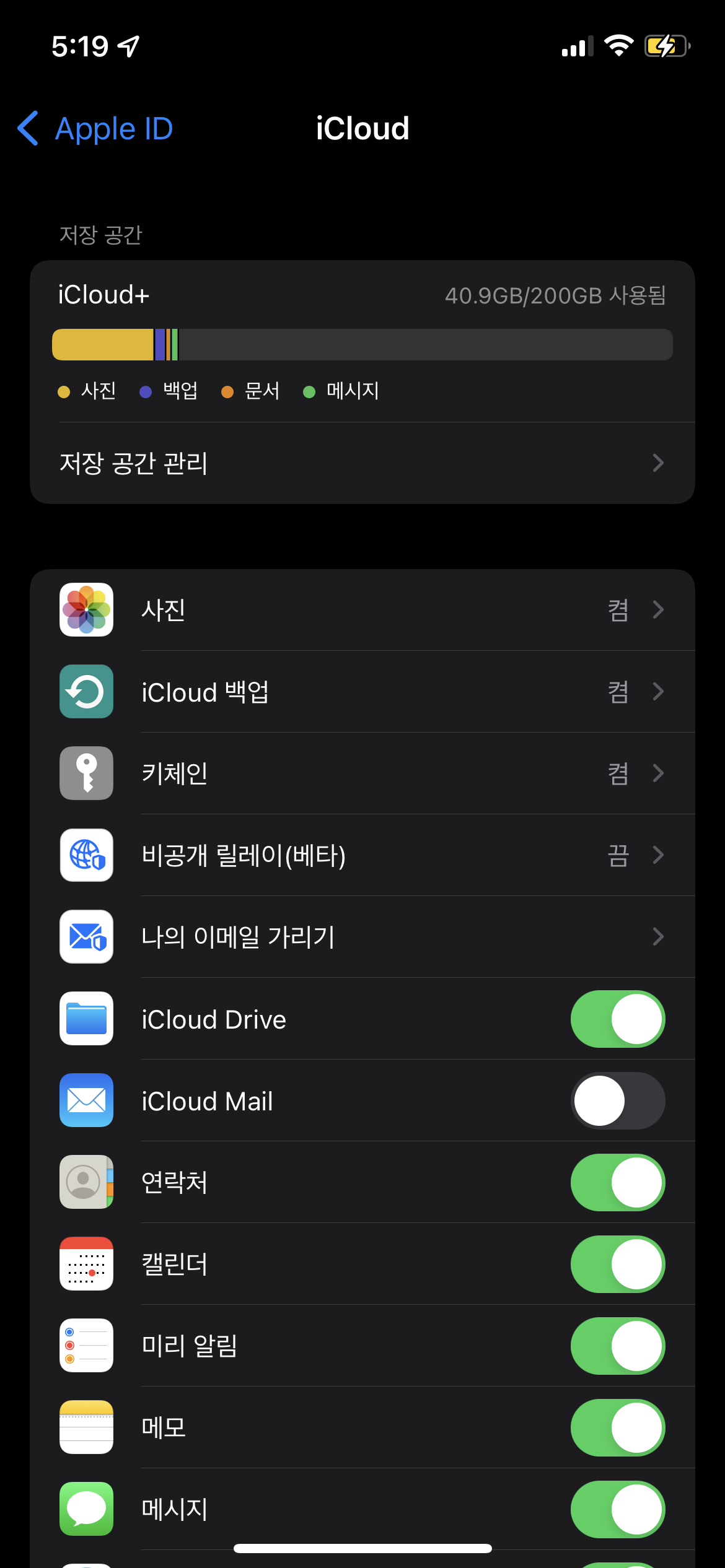Enable iCloud Mail switch
Screen dimensions: 725x1568
[x=617, y=1101]
